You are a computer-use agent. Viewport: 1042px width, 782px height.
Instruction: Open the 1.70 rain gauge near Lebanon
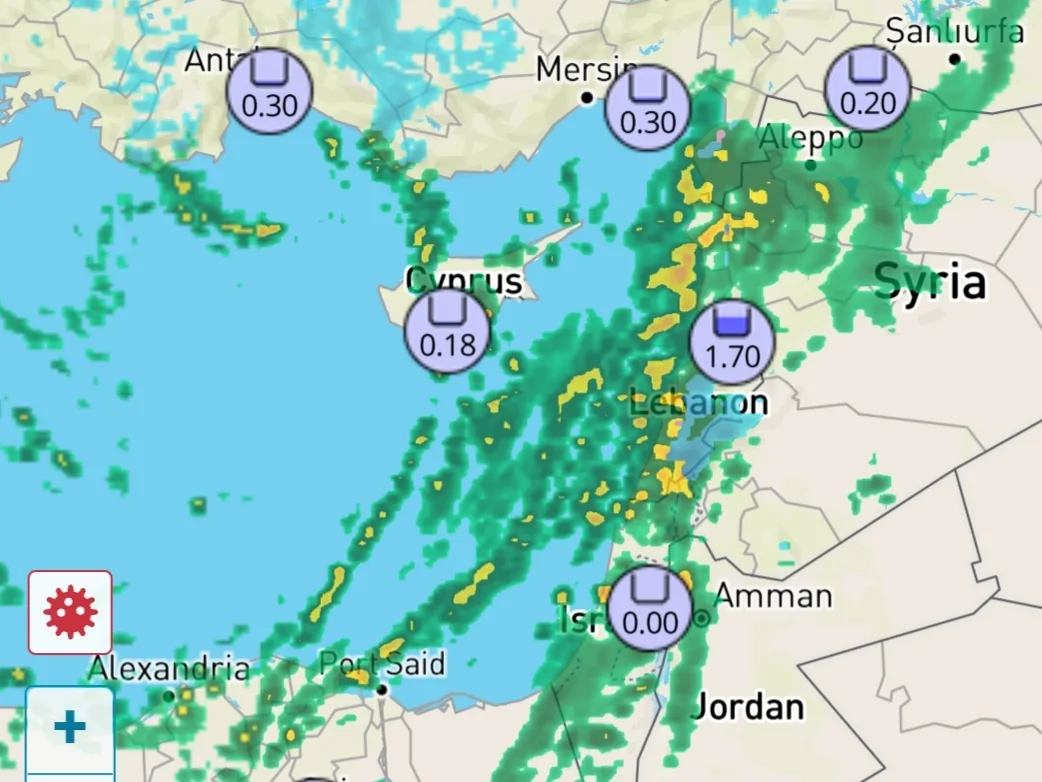[x=733, y=342]
